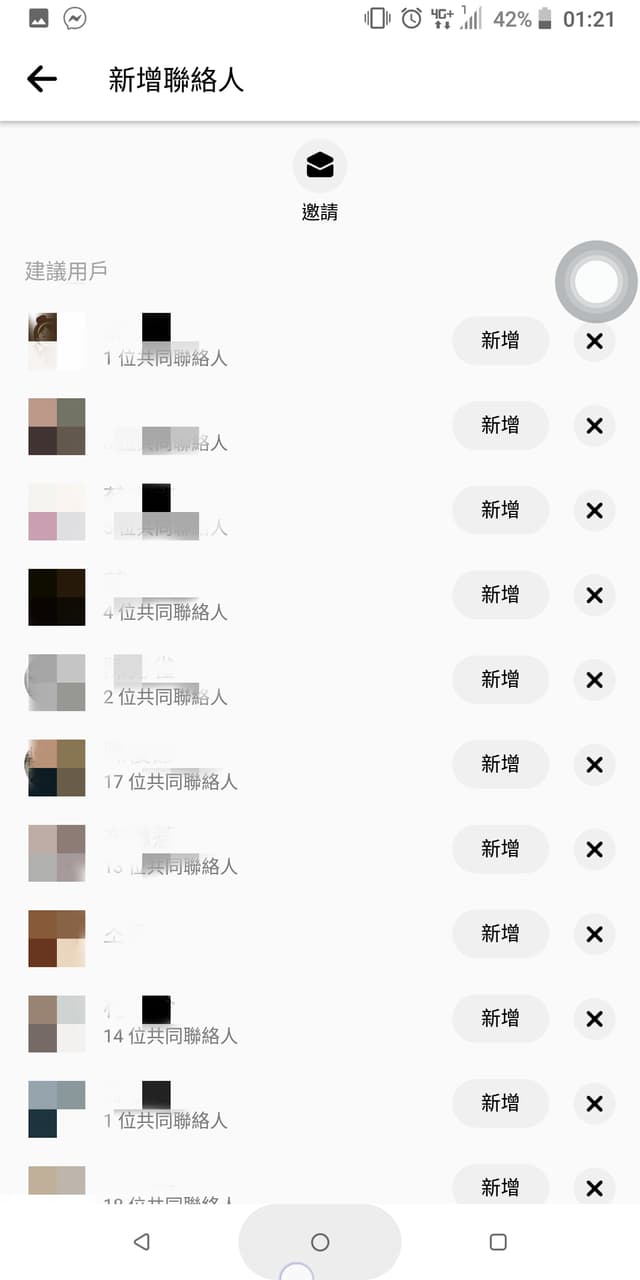Viewport: 640px width, 1280px height.
Task: Tap the system home button
Action: [320, 1242]
